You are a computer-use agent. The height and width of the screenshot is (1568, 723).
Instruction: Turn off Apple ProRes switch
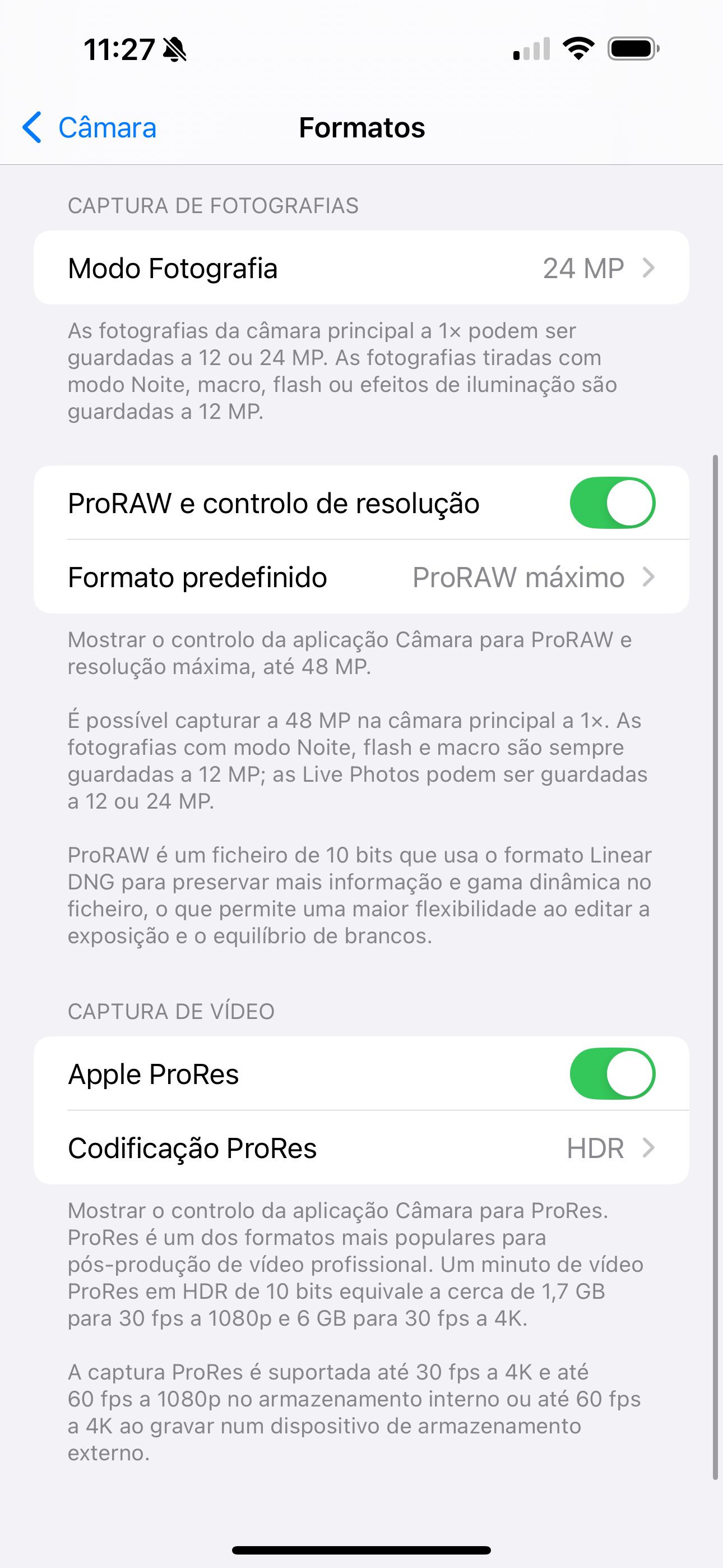pyautogui.click(x=612, y=1074)
